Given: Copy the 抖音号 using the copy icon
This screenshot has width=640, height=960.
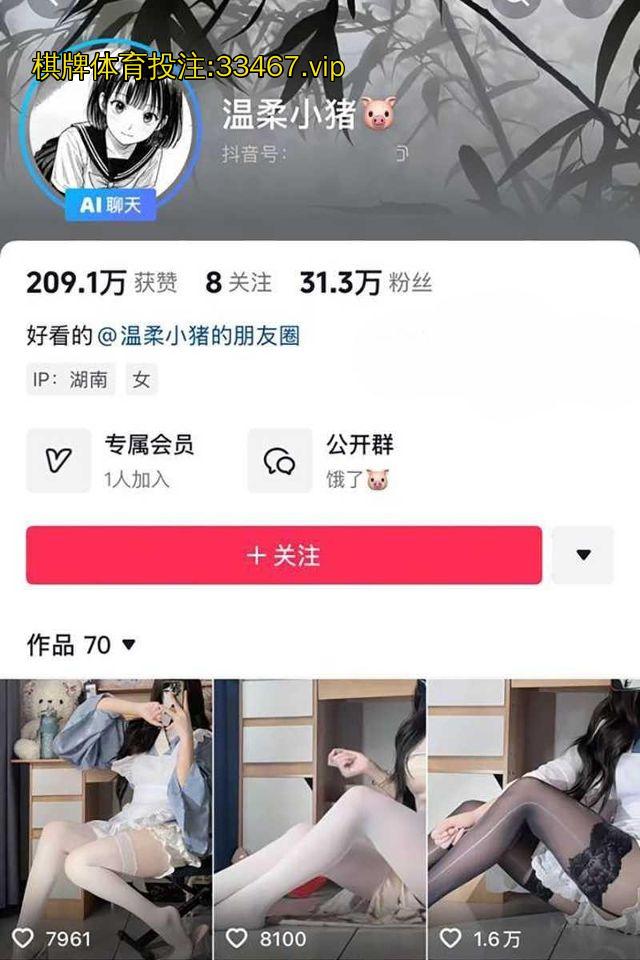Looking at the screenshot, I should 402,154.
